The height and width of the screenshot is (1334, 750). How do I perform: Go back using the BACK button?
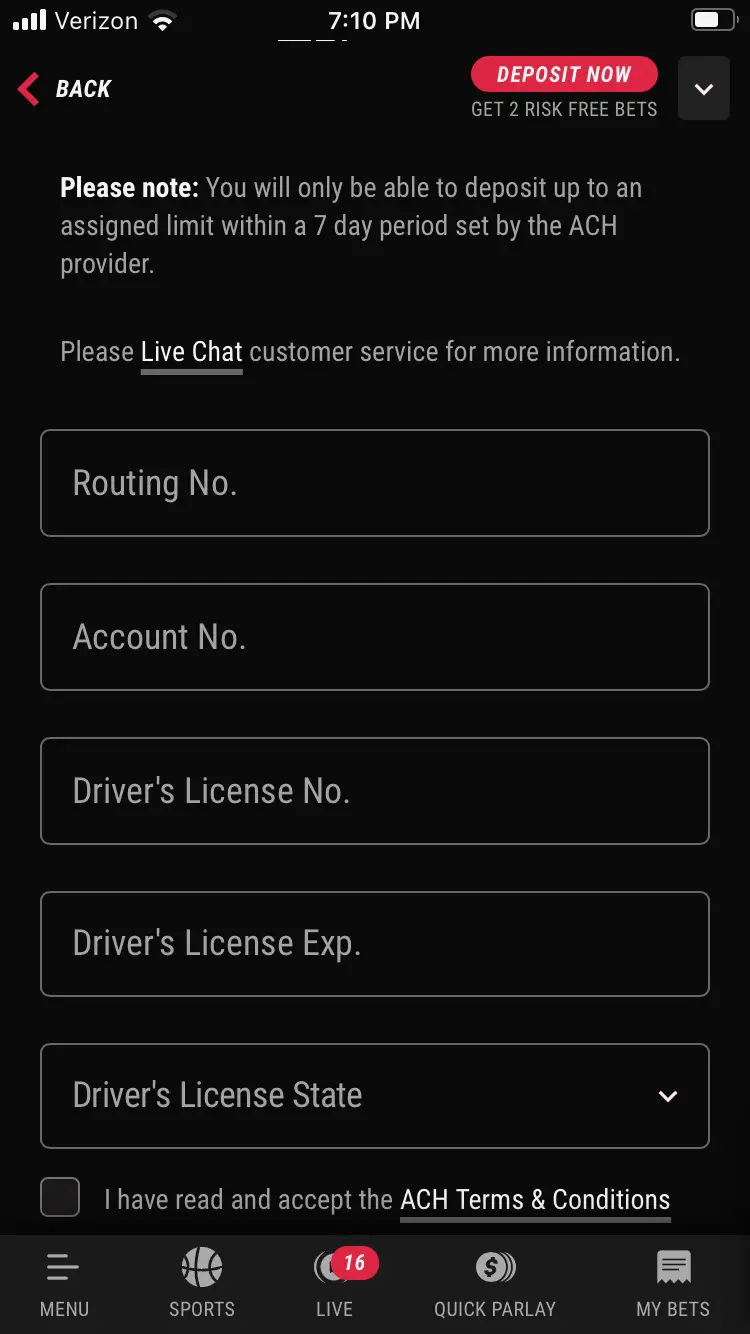(64, 89)
